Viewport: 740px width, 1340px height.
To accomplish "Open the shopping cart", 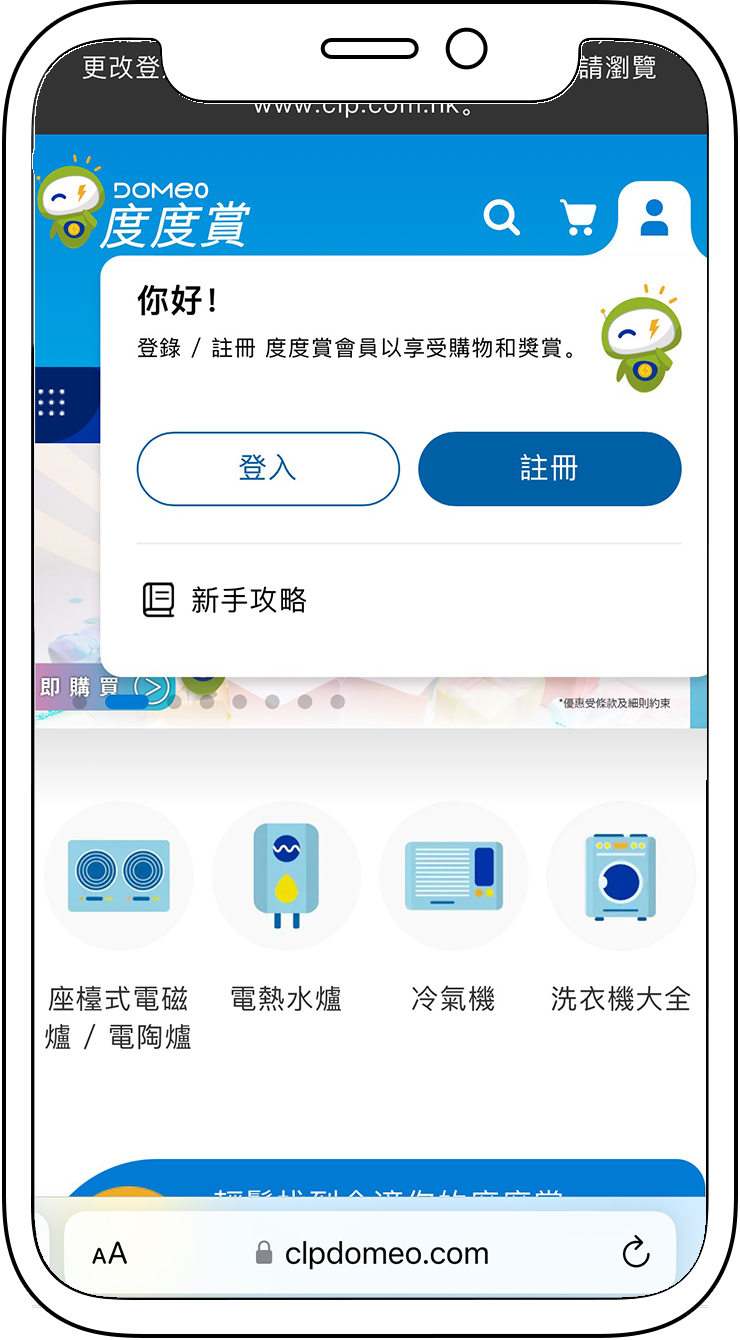I will point(577,217).
